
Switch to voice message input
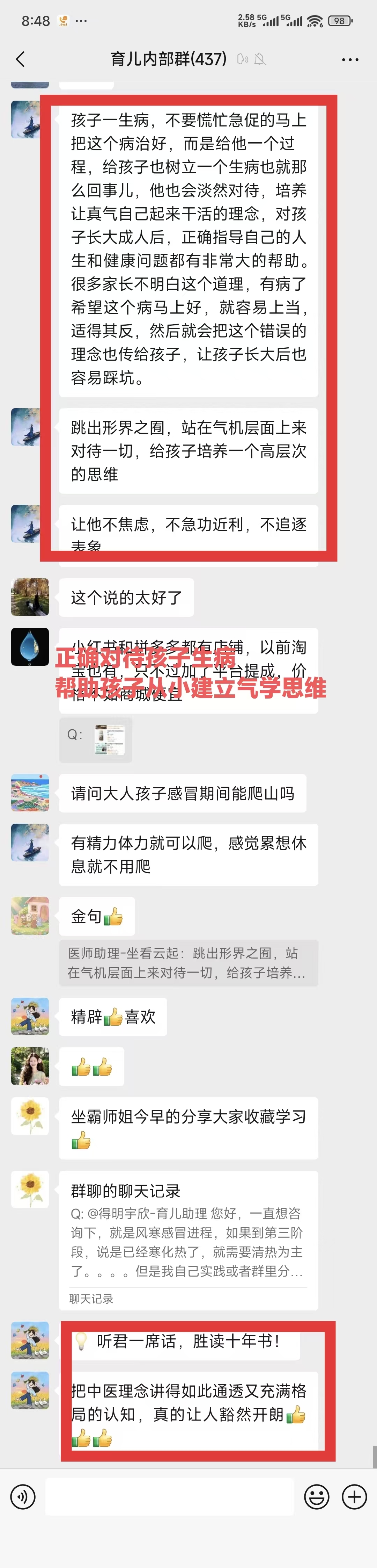coord(23,1496)
